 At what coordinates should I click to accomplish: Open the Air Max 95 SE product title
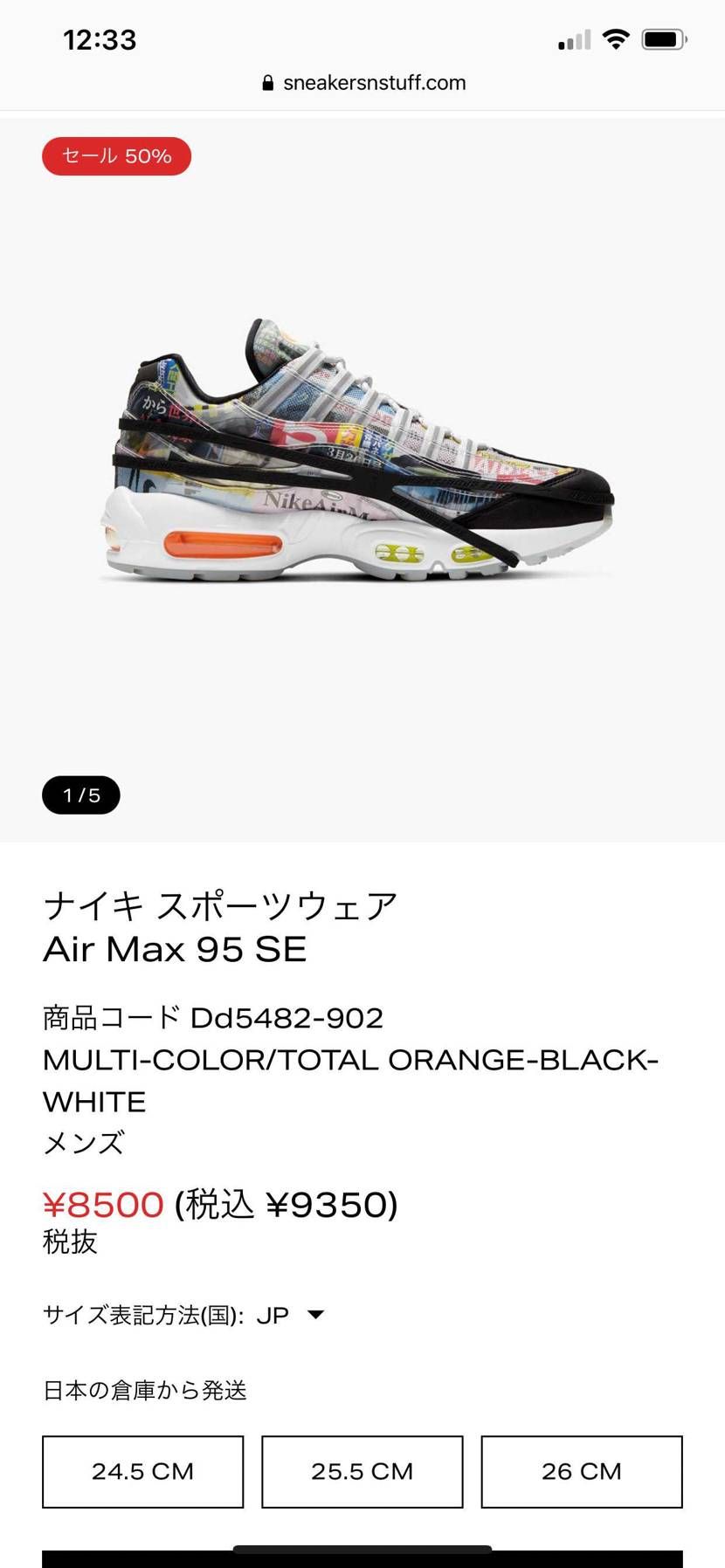pos(175,949)
